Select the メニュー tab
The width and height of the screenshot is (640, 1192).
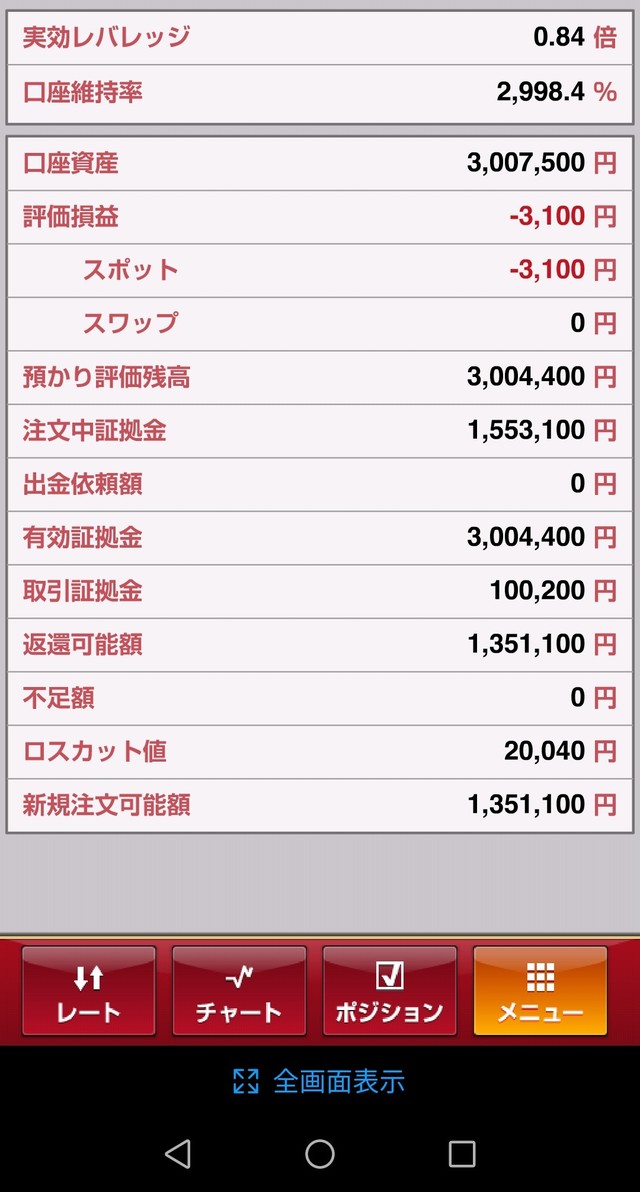click(x=540, y=990)
